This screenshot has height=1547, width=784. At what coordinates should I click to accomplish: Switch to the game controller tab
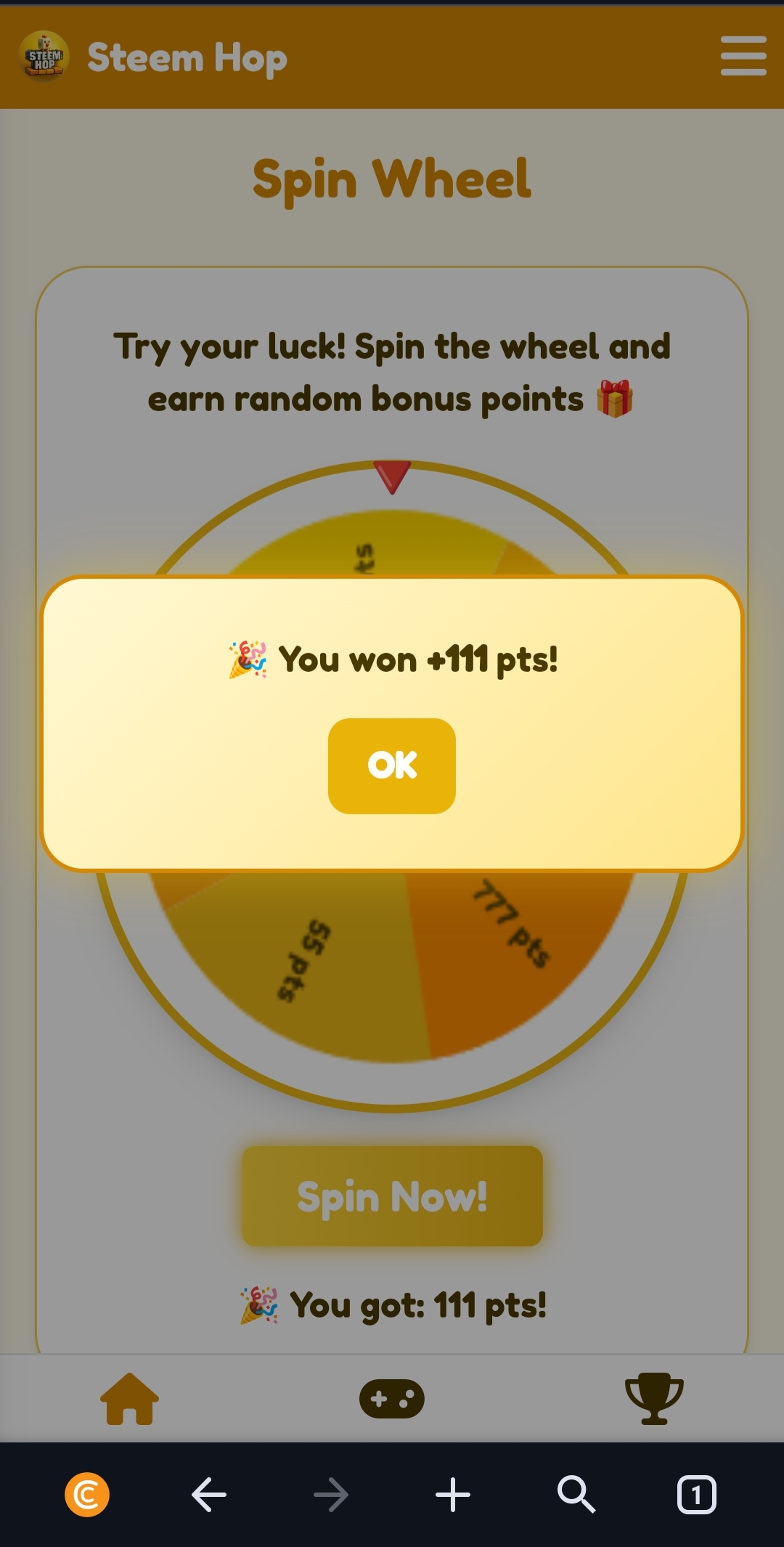point(392,1399)
